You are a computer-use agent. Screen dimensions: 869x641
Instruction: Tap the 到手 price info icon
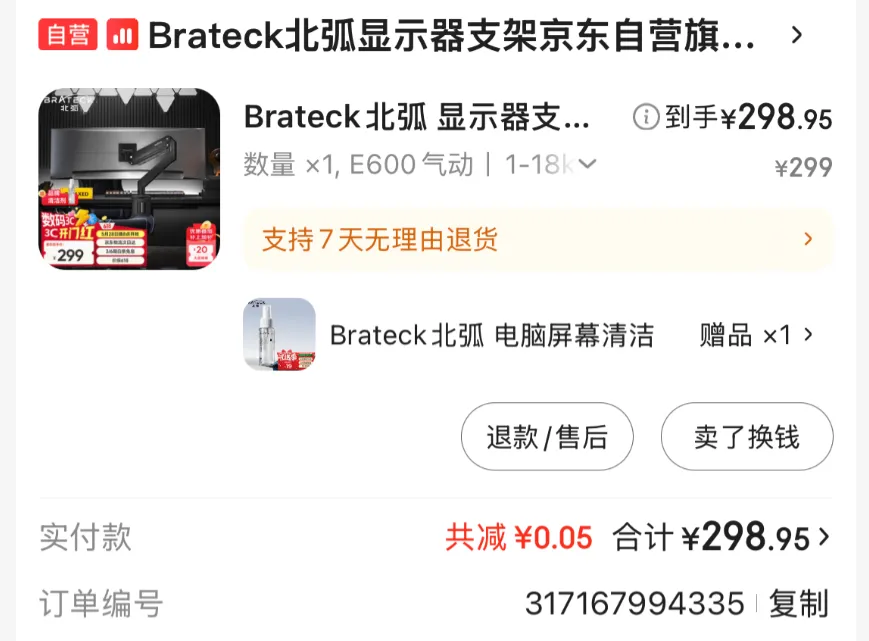coord(646,118)
